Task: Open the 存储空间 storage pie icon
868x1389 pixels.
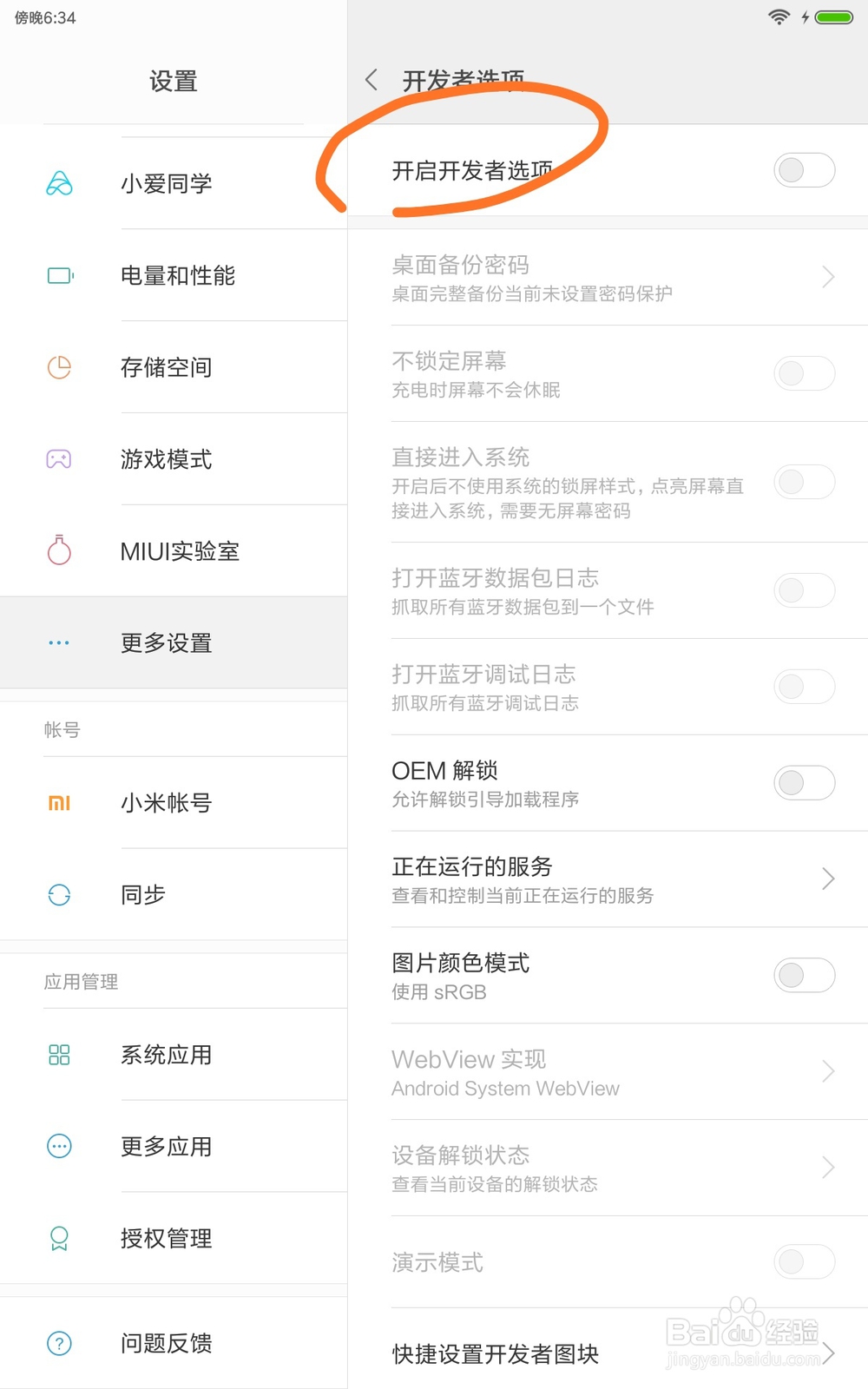Action: click(x=58, y=367)
